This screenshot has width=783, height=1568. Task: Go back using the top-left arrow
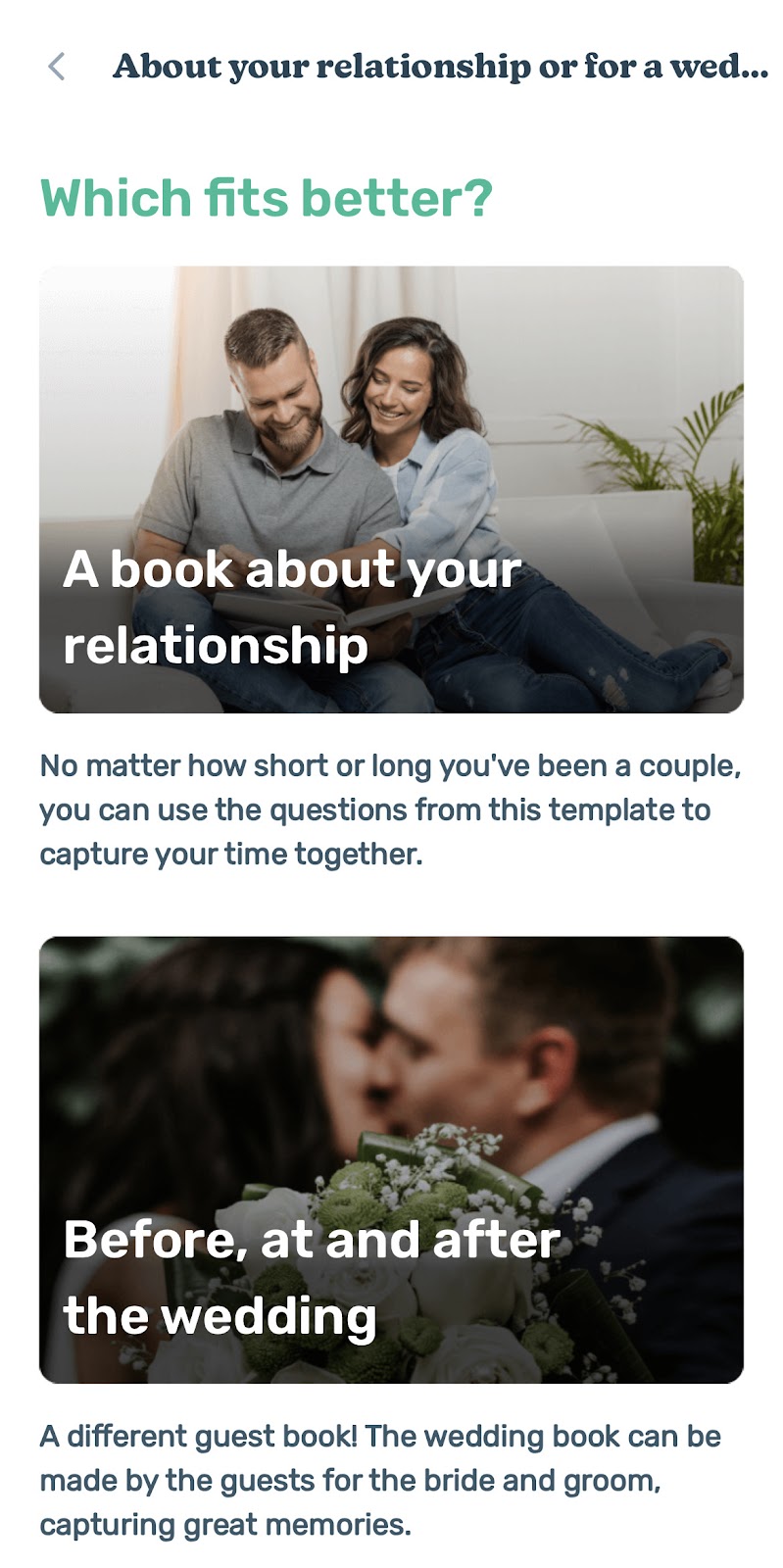tap(57, 67)
